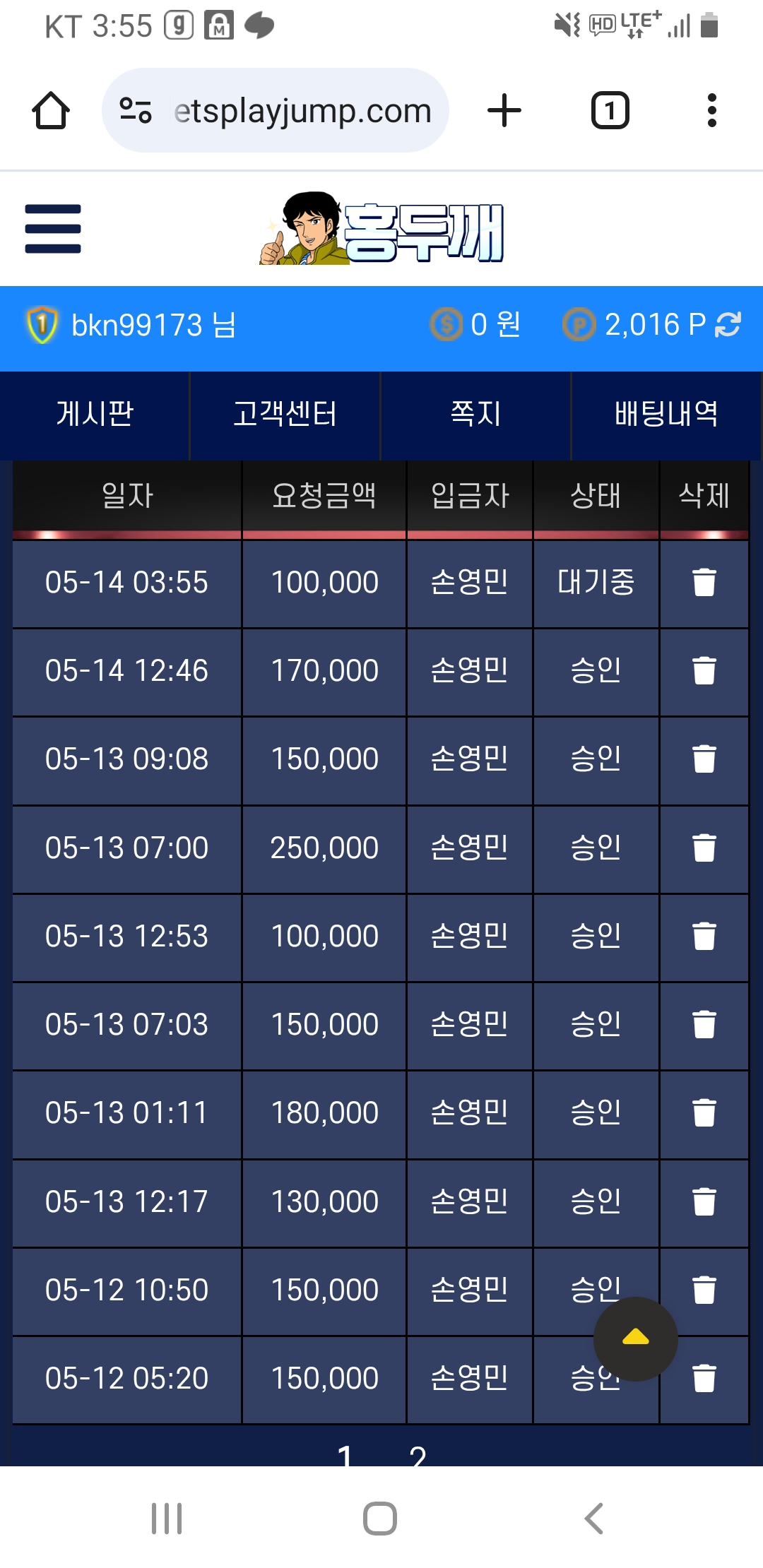Open the hamburger drawer menu
This screenshot has height=1568, width=763.
pyautogui.click(x=53, y=228)
